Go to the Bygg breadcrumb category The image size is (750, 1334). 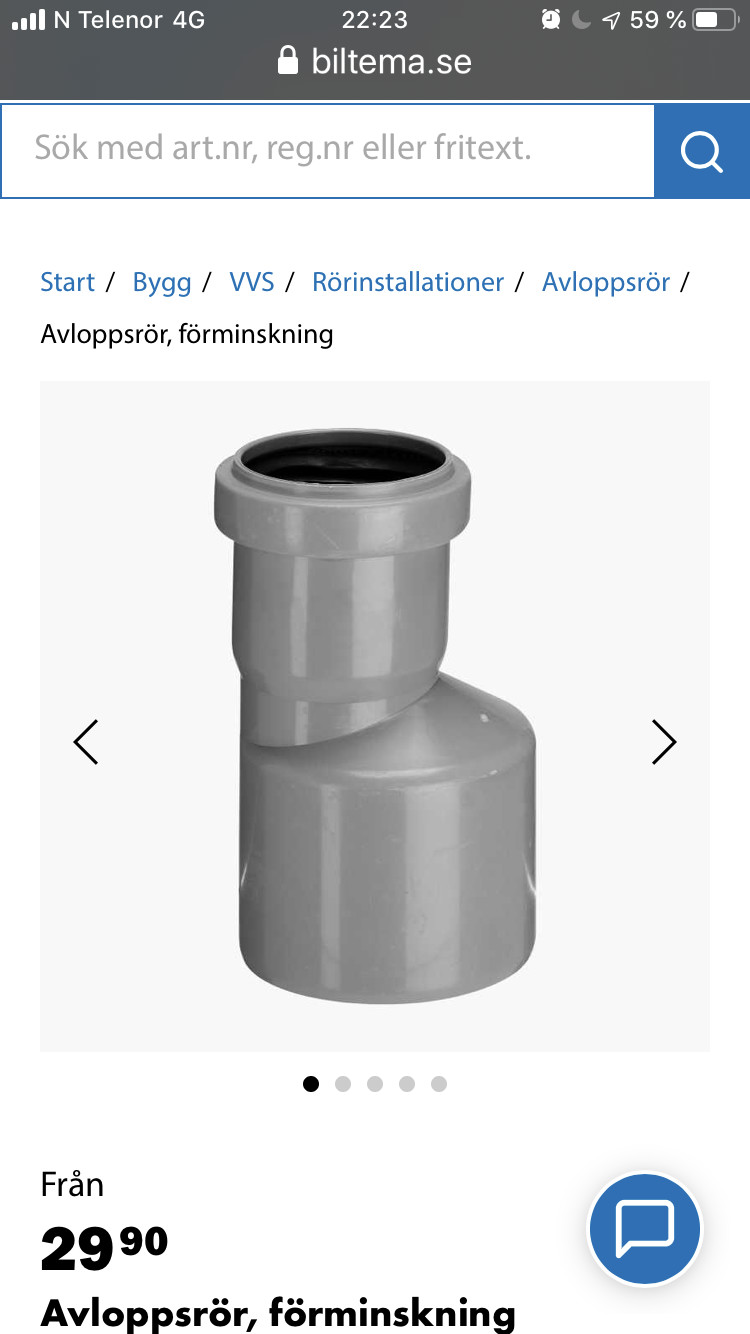(x=161, y=282)
